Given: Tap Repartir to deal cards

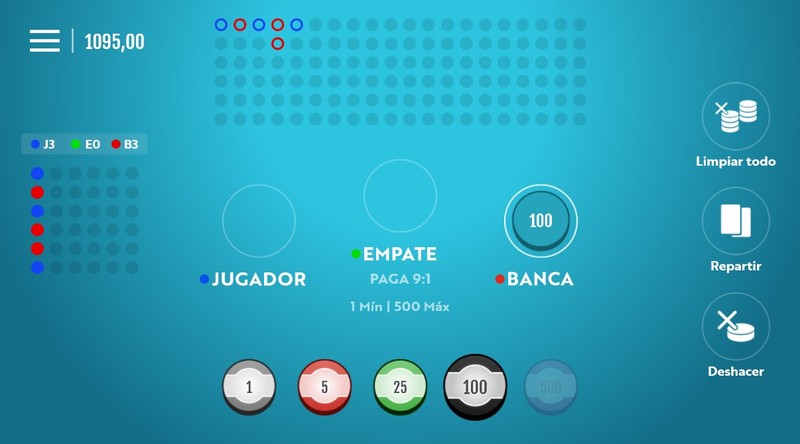Looking at the screenshot, I should tap(735, 221).
